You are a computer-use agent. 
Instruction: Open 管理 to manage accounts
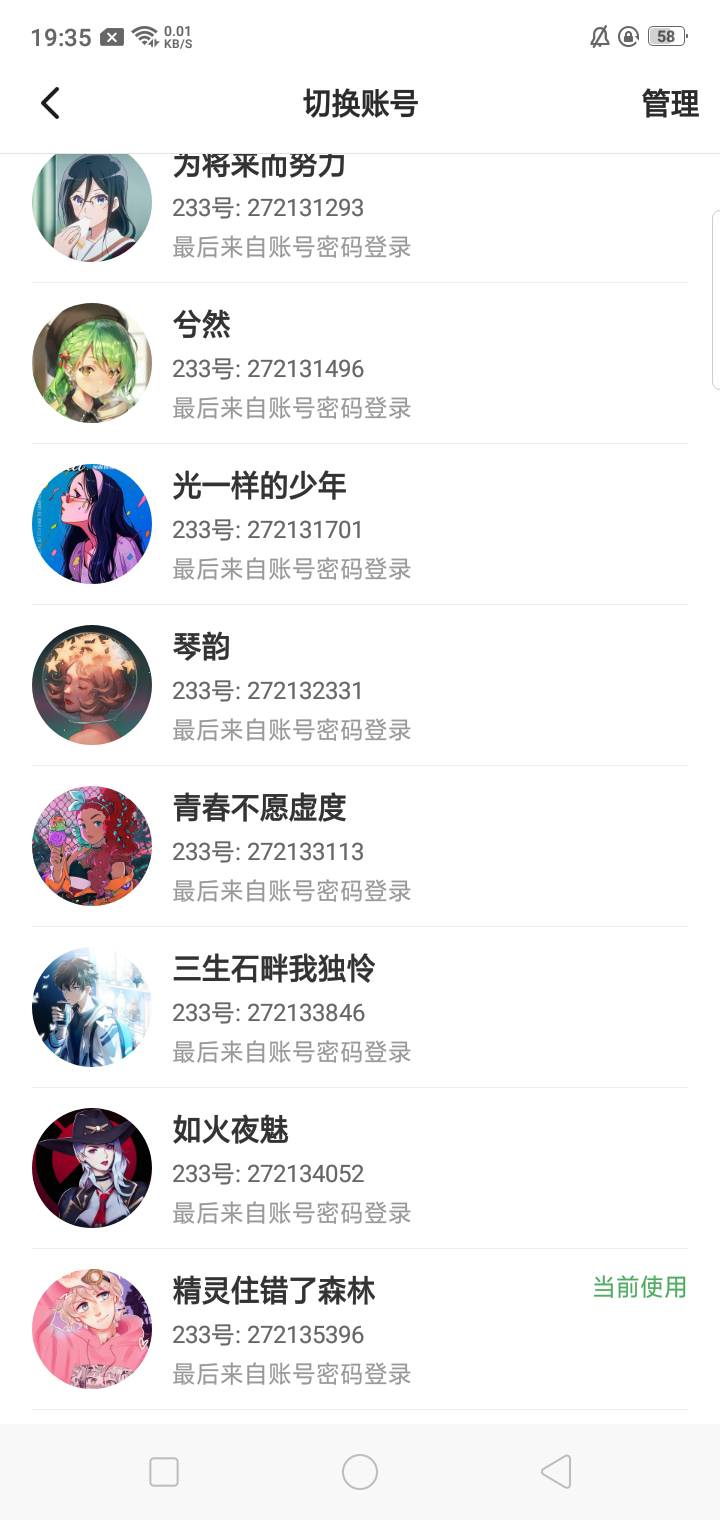(669, 103)
